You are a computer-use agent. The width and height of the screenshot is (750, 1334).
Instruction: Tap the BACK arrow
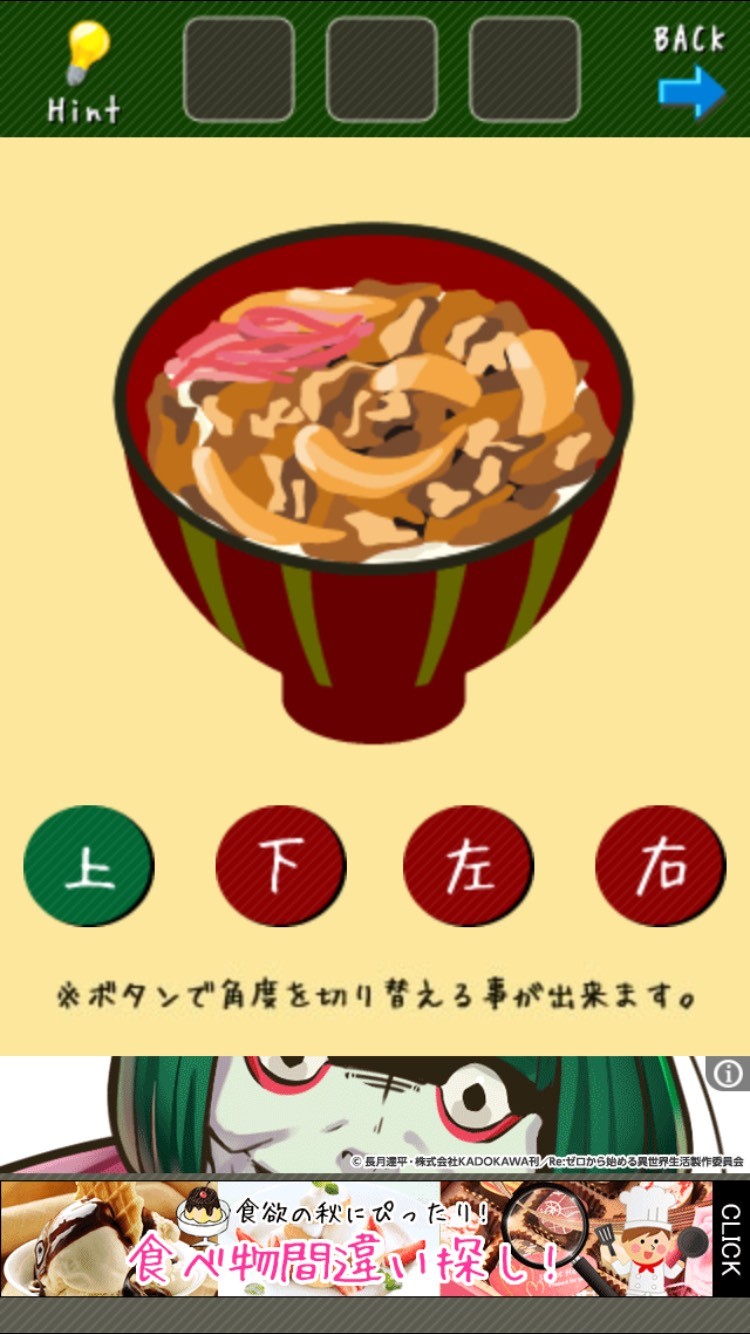click(x=691, y=72)
